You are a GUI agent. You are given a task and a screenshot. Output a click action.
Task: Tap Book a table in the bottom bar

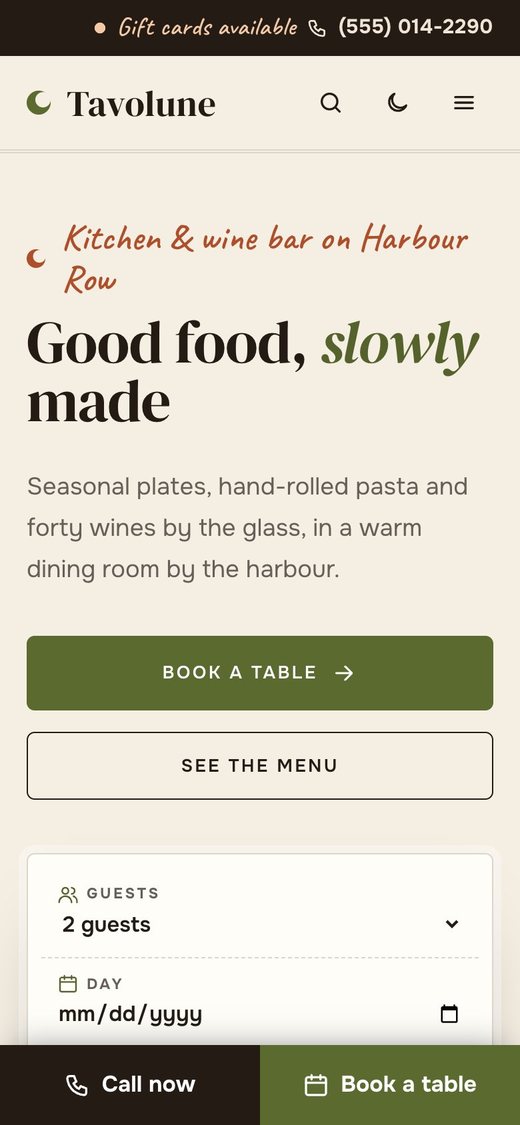click(390, 1085)
